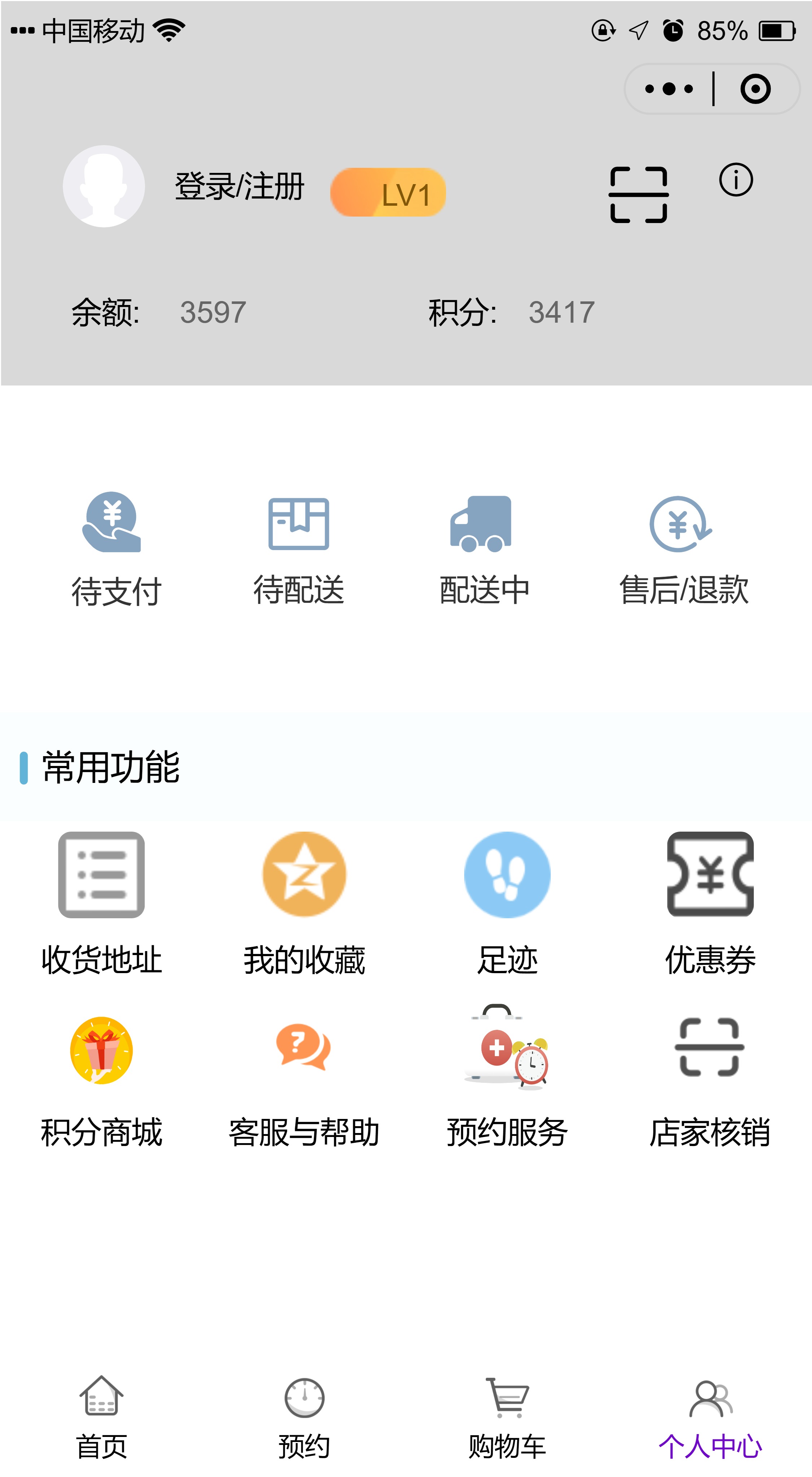This screenshot has height=1477, width=812.
Task: Open the mini program more options menu
Action: tap(669, 89)
